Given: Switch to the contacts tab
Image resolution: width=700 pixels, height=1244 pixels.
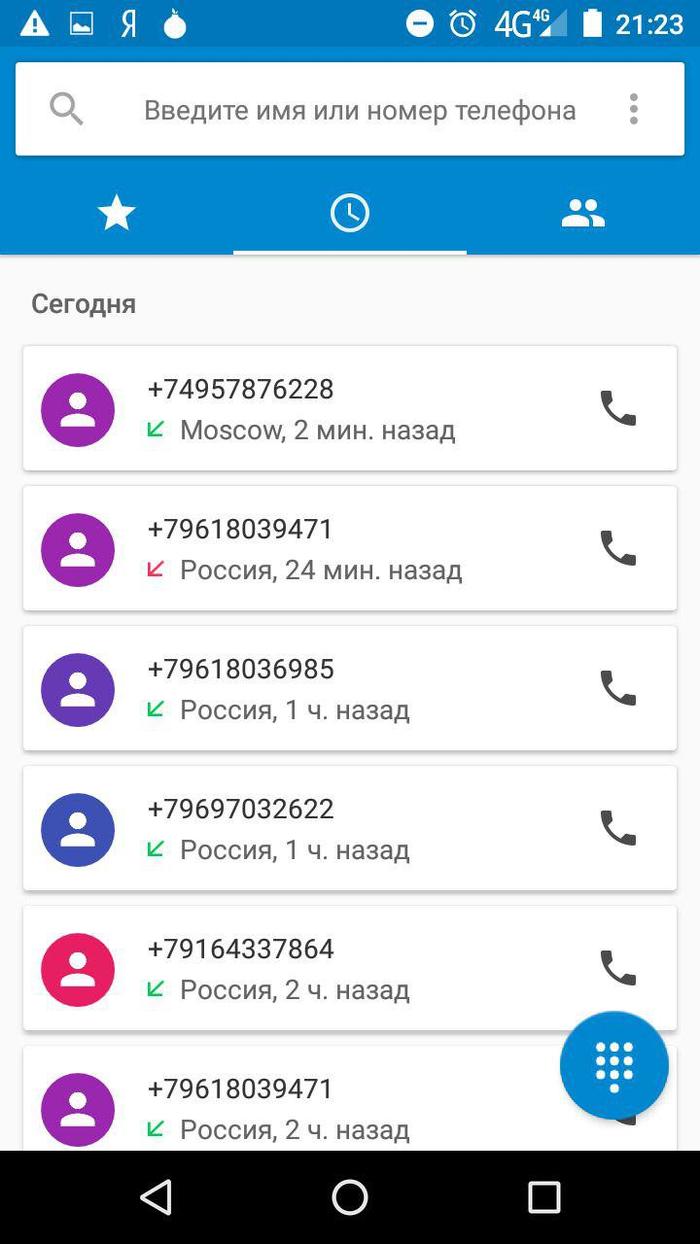Looking at the screenshot, I should point(583,213).
